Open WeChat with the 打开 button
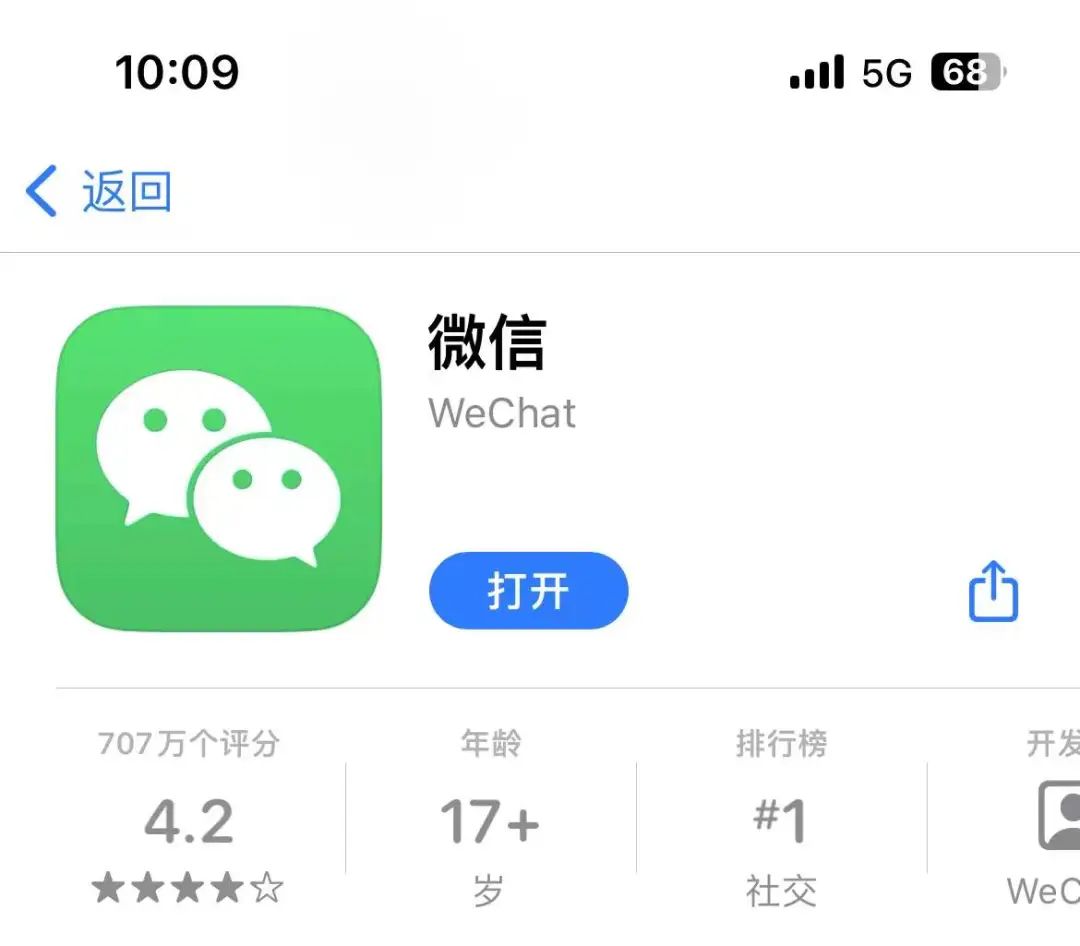The image size is (1080, 946). click(x=528, y=591)
